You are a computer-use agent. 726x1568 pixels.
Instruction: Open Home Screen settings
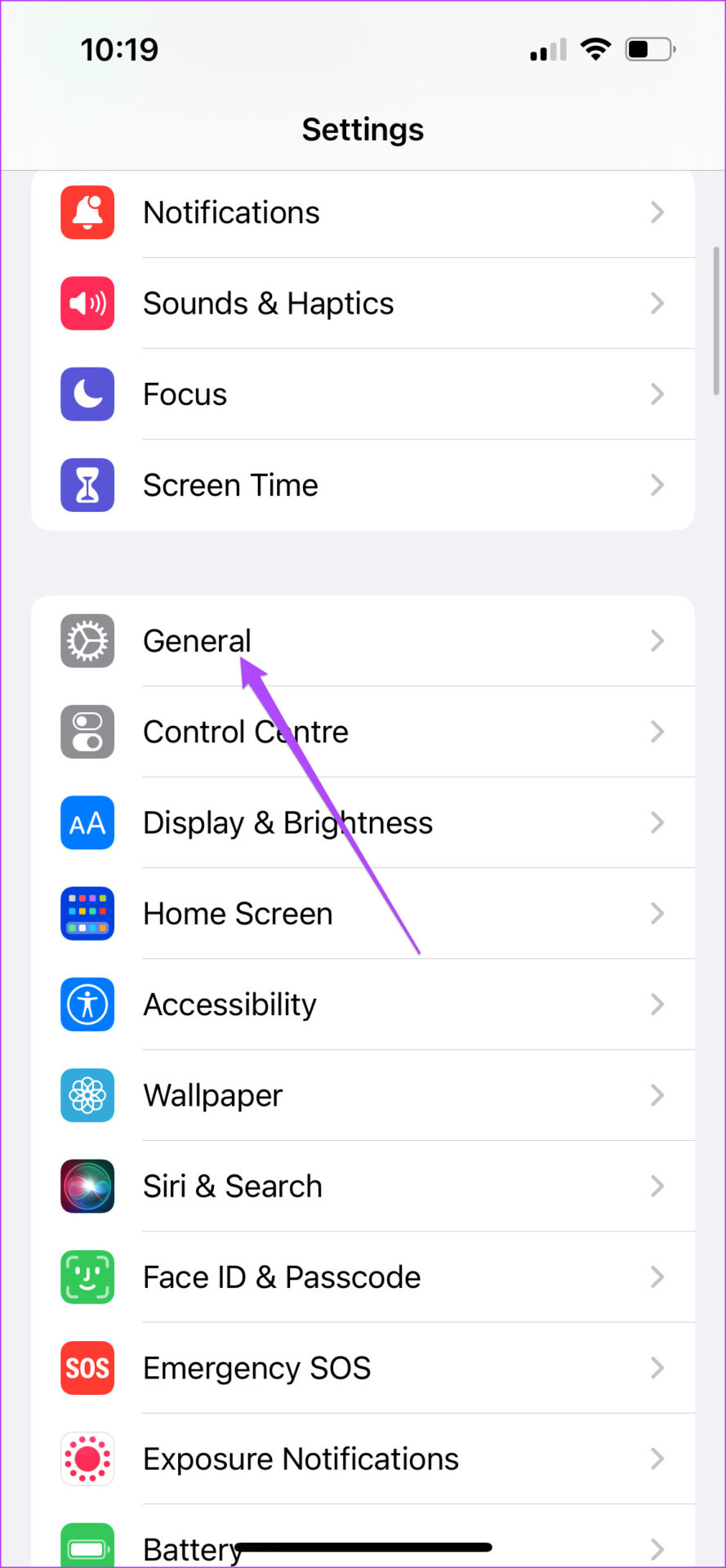[x=363, y=913]
